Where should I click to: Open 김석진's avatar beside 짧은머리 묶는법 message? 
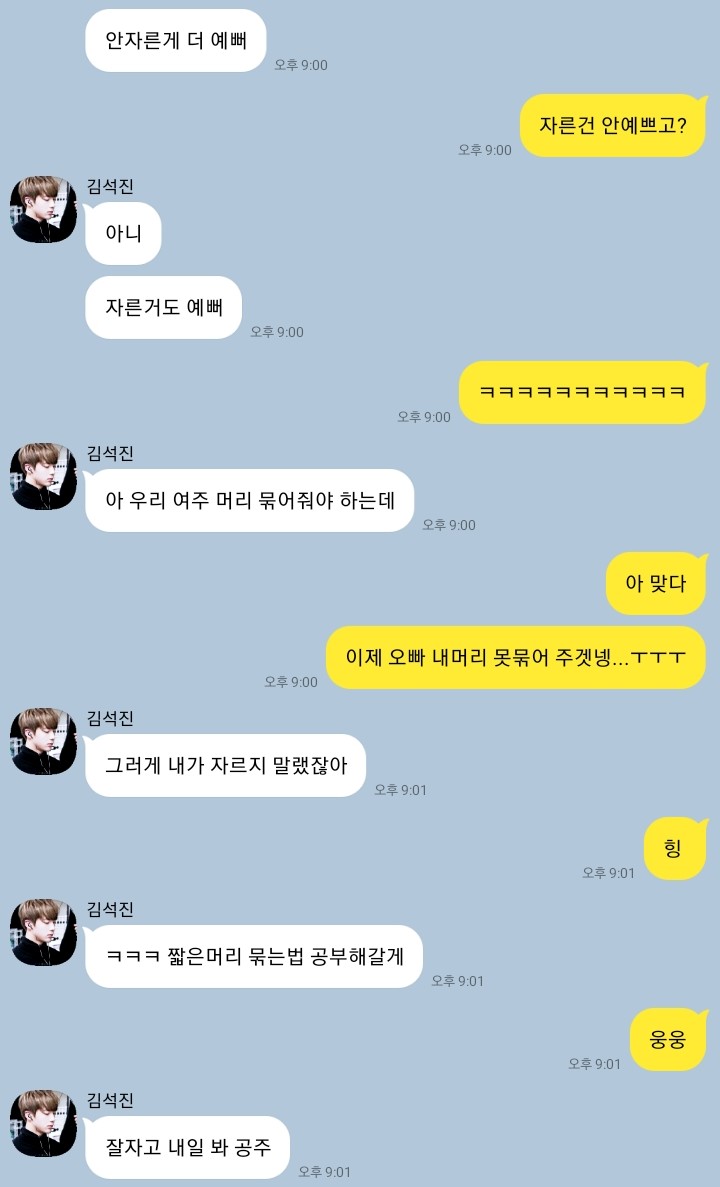tap(43, 932)
